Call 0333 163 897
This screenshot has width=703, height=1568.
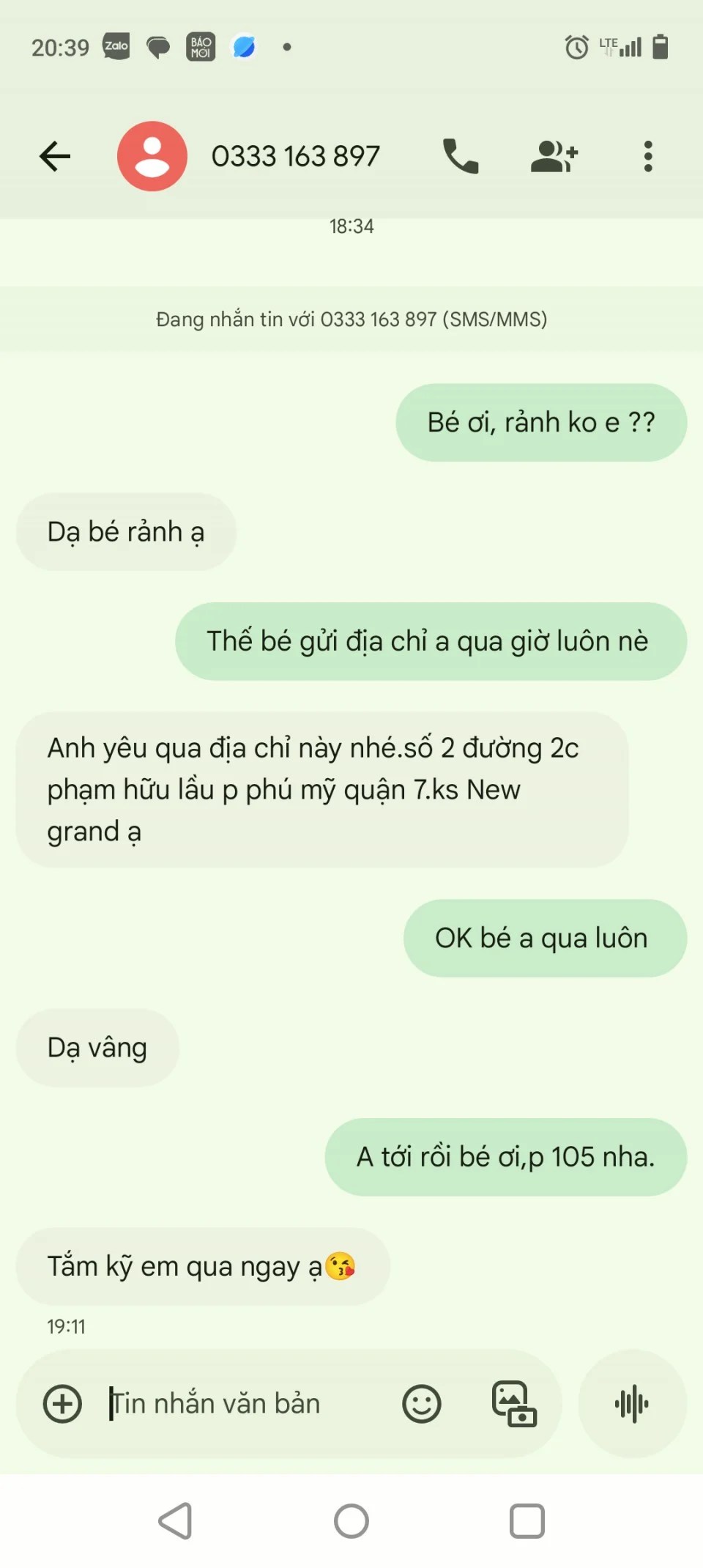[x=461, y=156]
